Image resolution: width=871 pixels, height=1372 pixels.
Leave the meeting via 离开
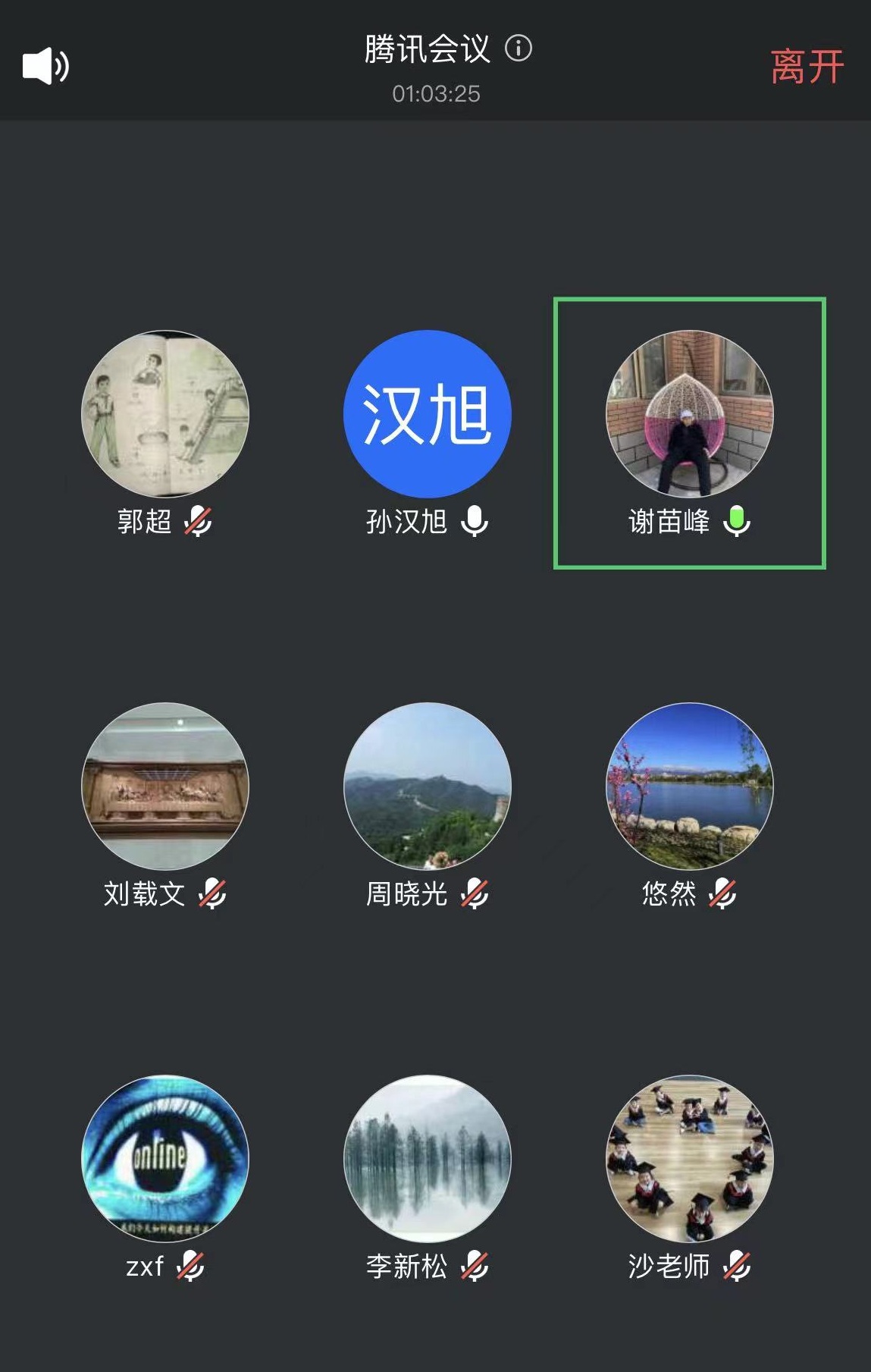[807, 67]
